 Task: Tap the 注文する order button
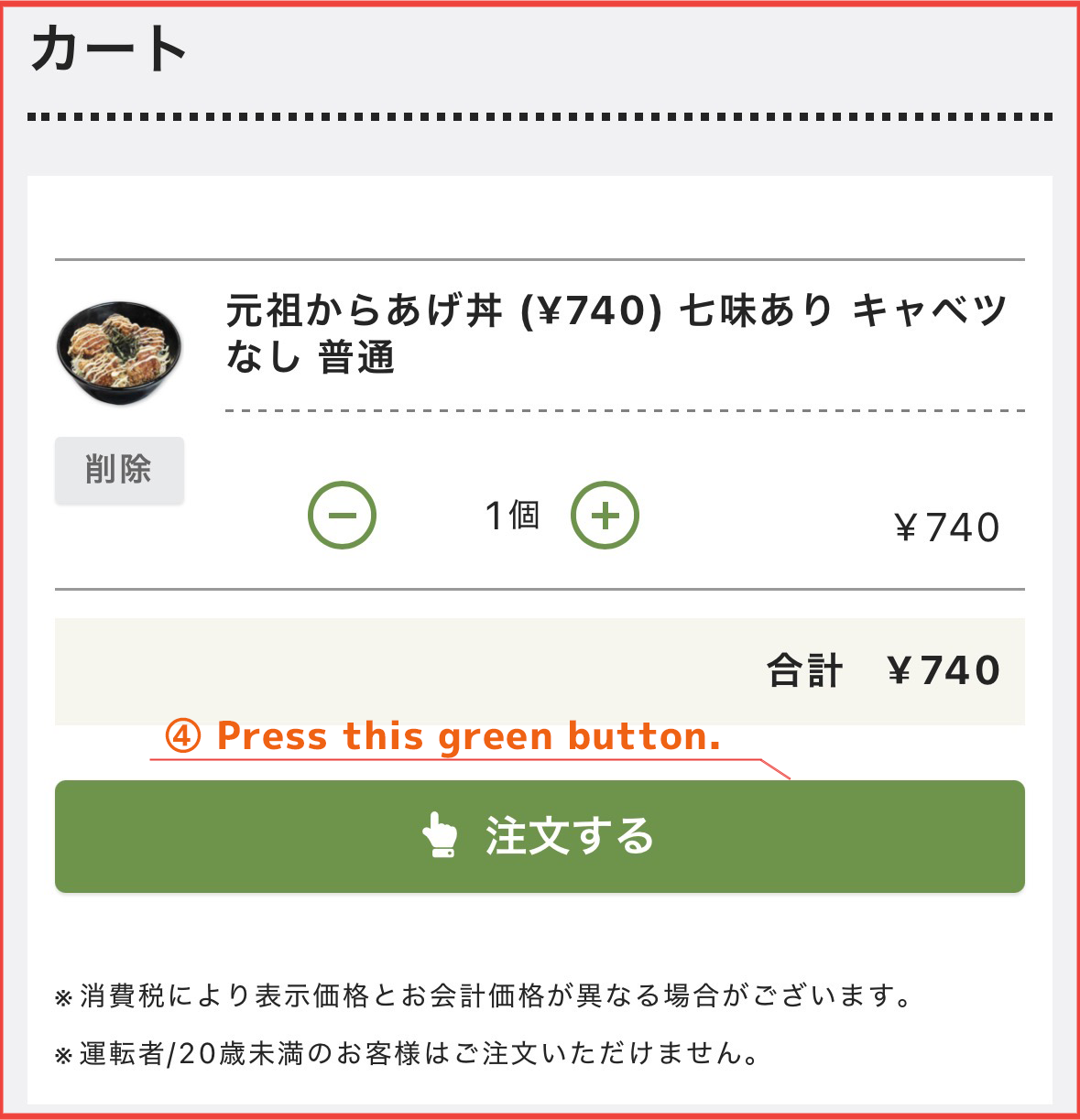coord(540,836)
